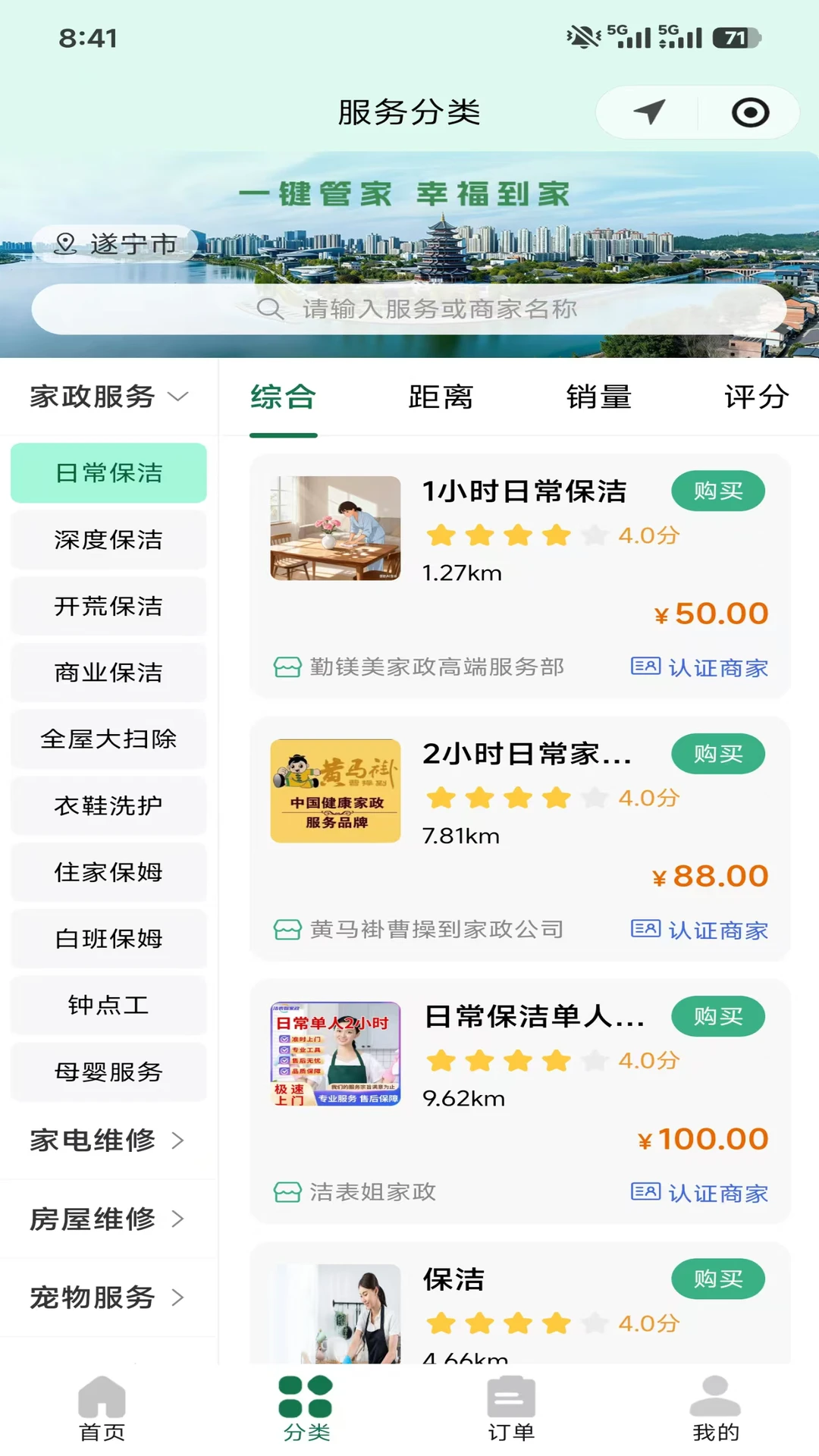Buy the ¥100.00 洁表姐家政 service
Image resolution: width=819 pixels, height=1456 pixels.
click(717, 1017)
